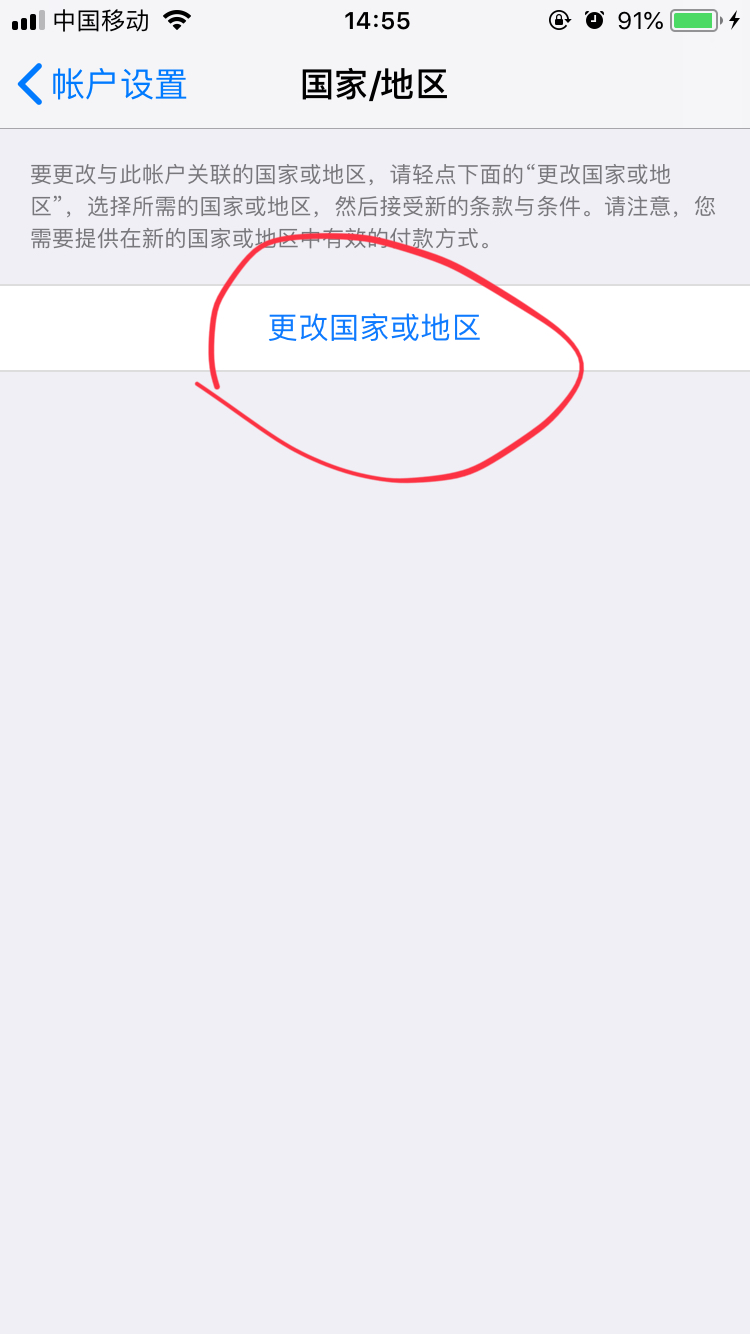This screenshot has width=750, height=1334.
Task: Return to 帐户设置 via back button
Action: (x=100, y=84)
